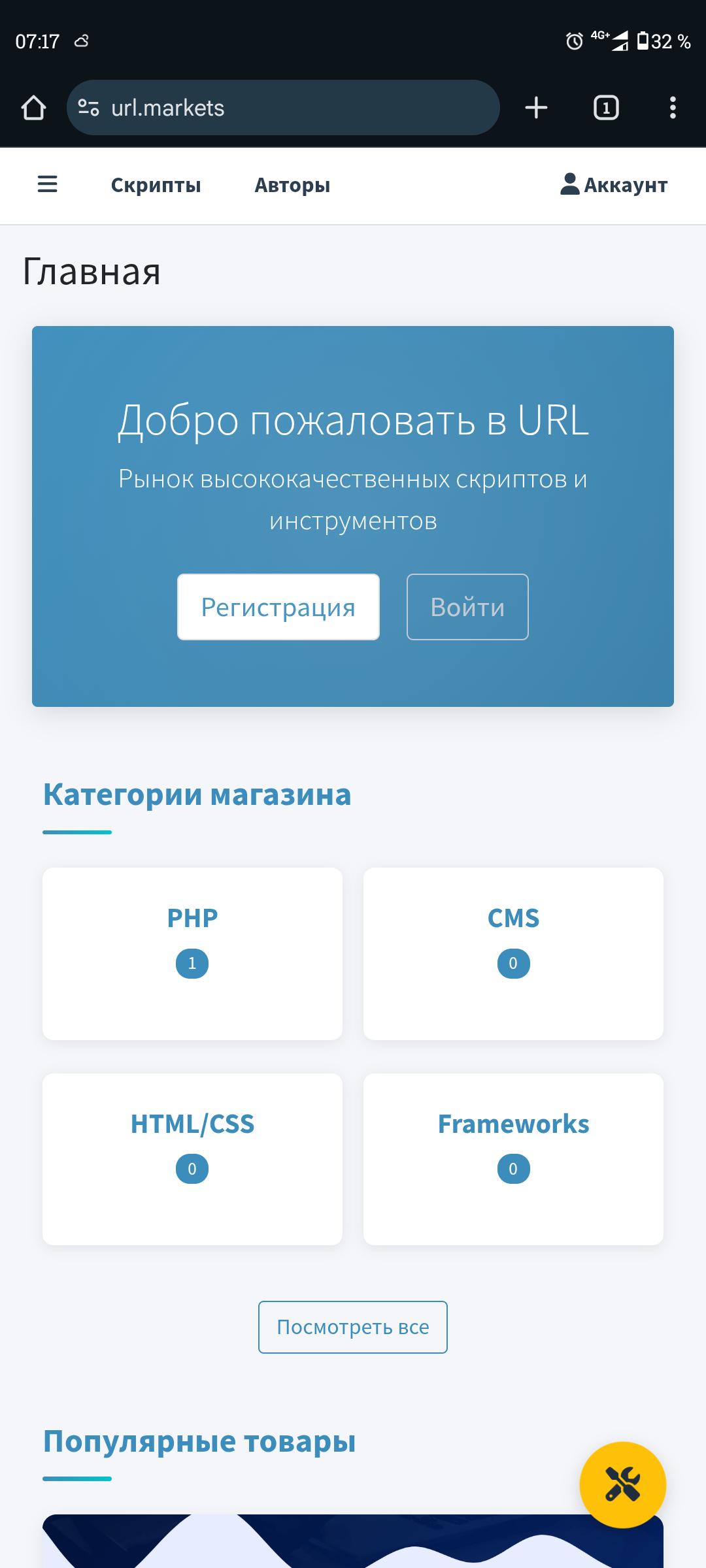
Task: Select the HTML/CSS category card
Action: point(192,1159)
